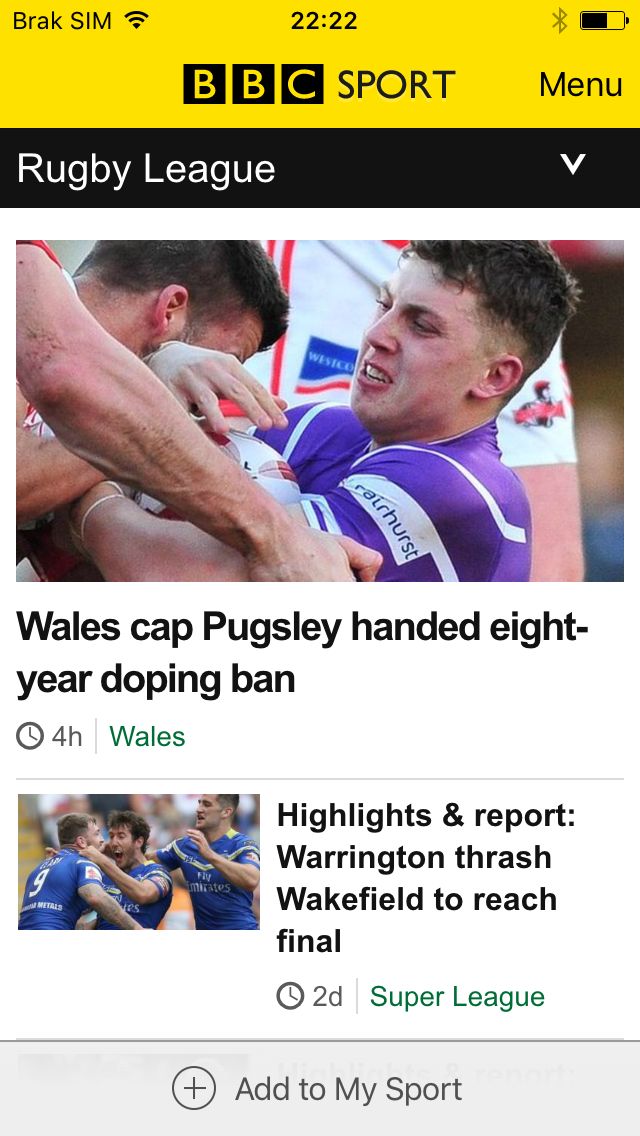Screen dimensions: 640x1136
Task: Add Rugby League to My Sport
Action: click(x=317, y=1089)
